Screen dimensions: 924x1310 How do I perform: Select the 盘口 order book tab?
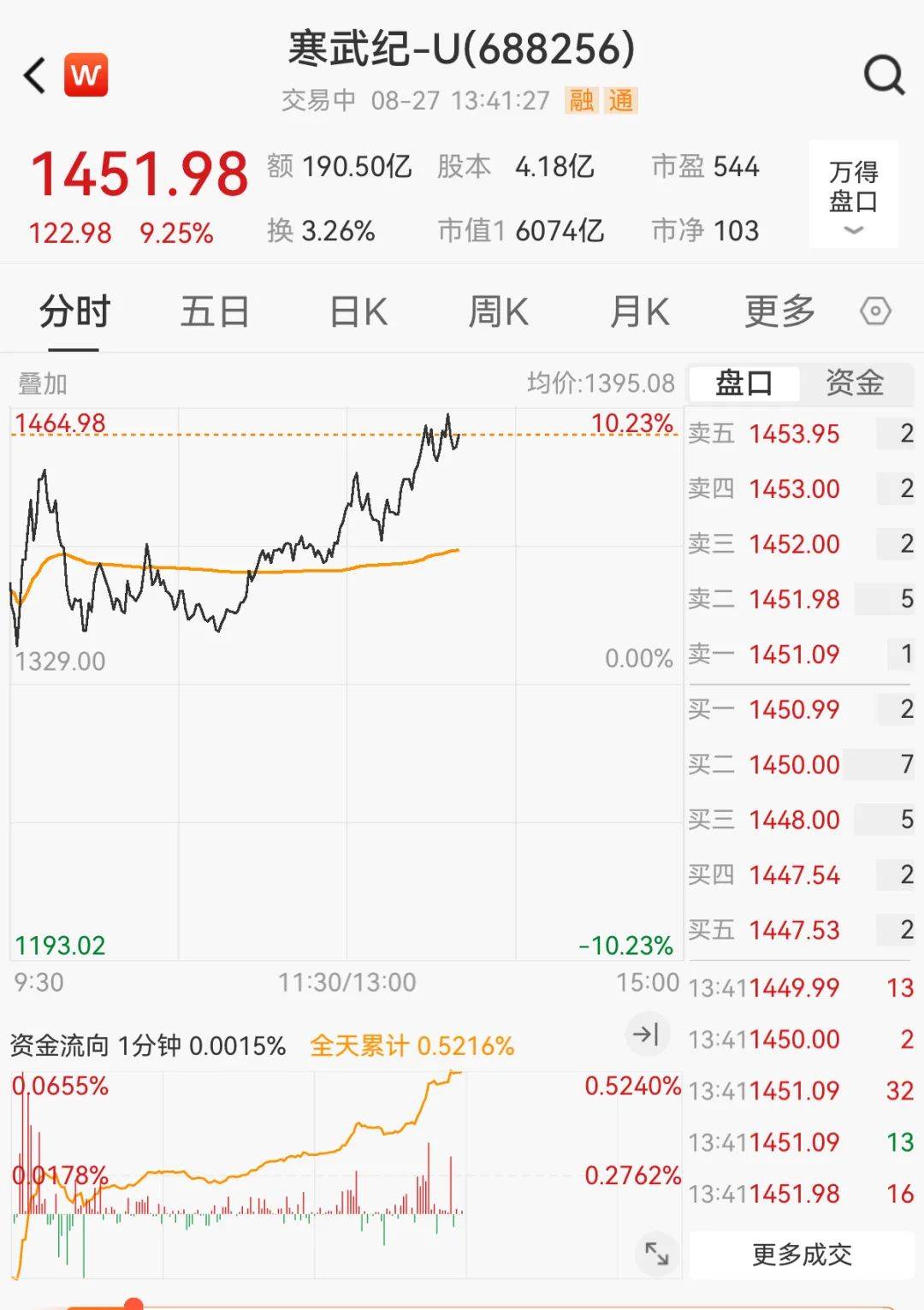[x=743, y=382]
